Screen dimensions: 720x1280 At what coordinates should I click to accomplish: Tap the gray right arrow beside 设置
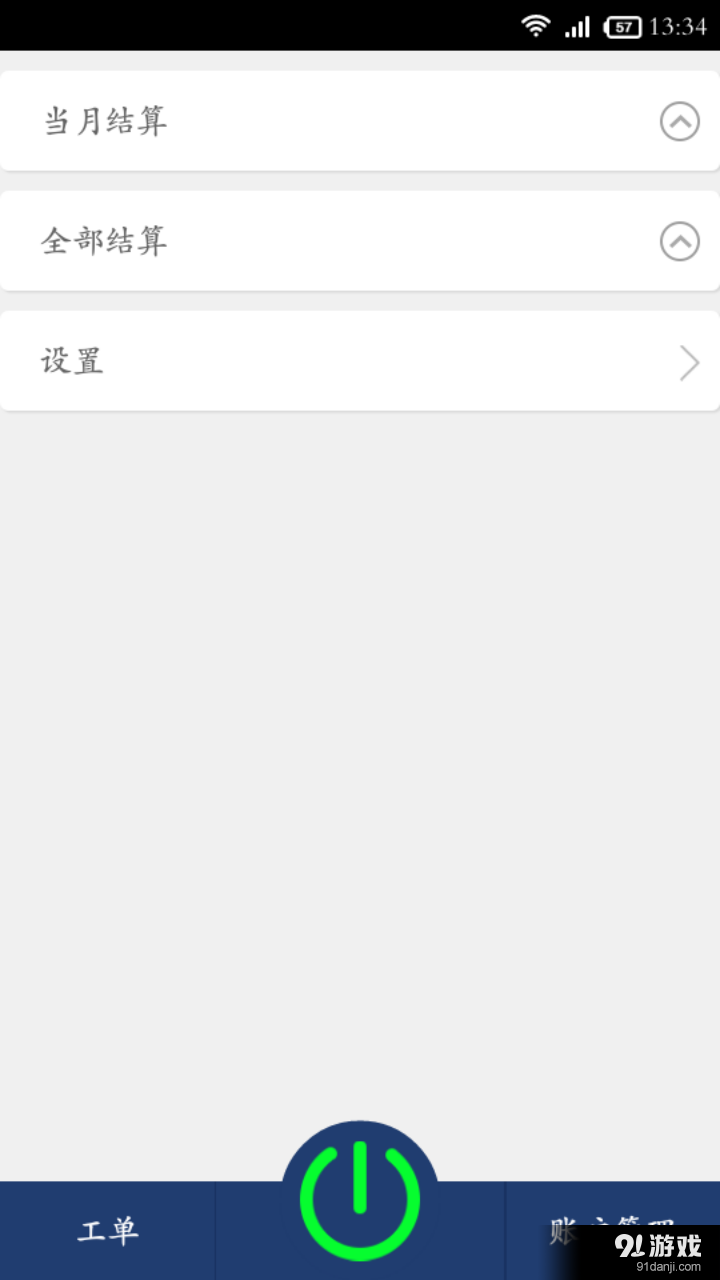click(x=688, y=362)
